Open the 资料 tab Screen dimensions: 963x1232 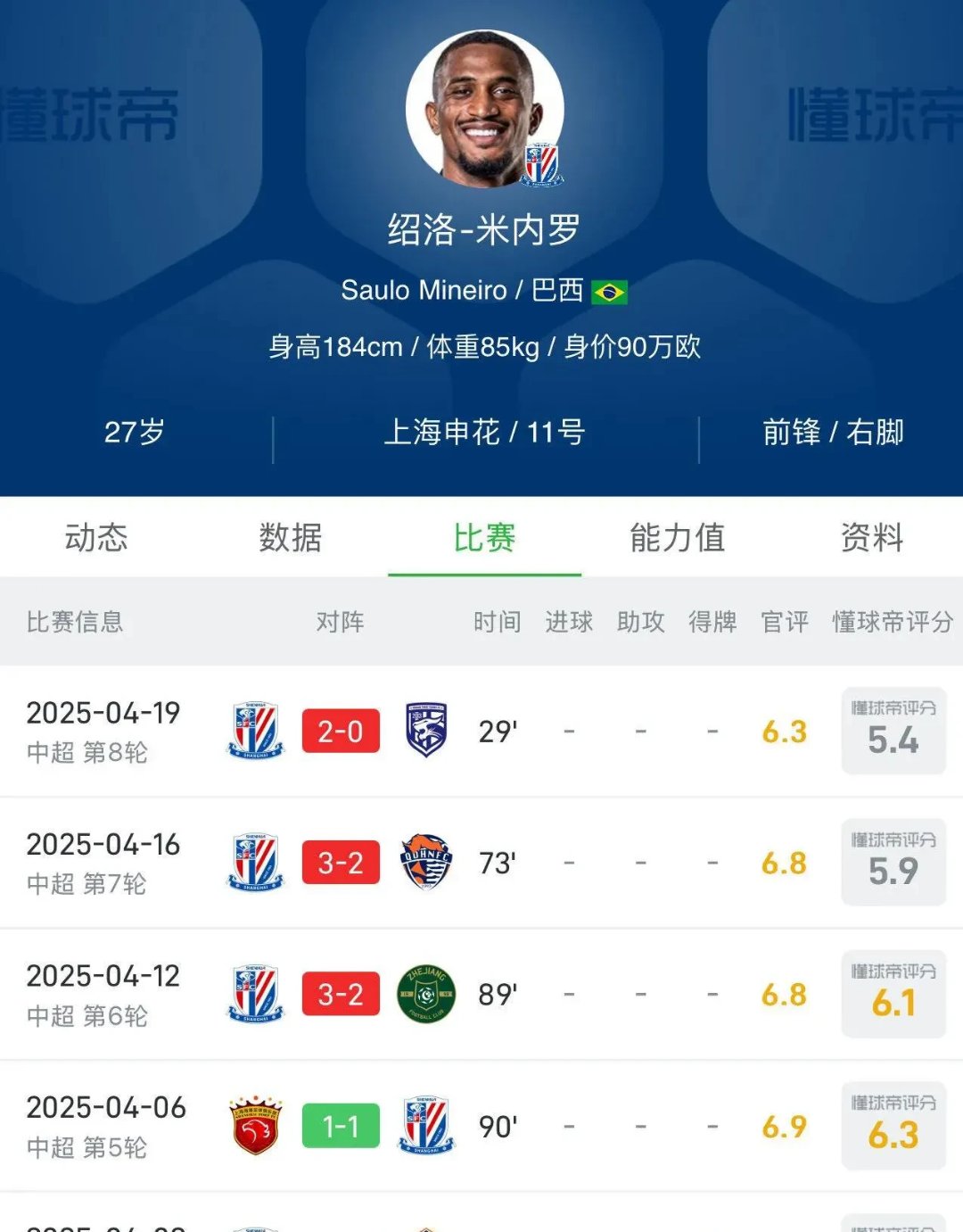869,538
